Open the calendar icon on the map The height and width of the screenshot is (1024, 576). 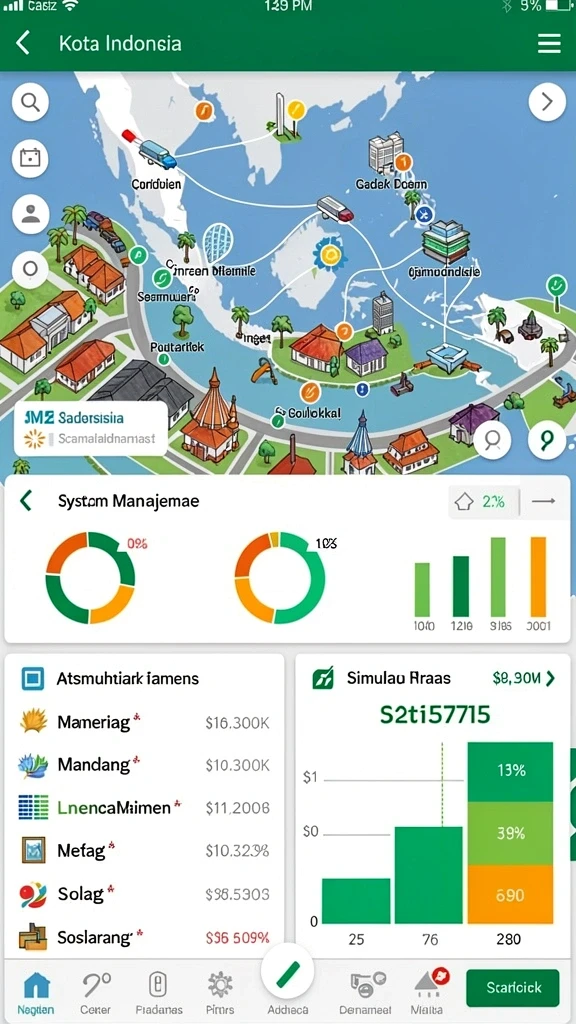pyautogui.click(x=31, y=157)
